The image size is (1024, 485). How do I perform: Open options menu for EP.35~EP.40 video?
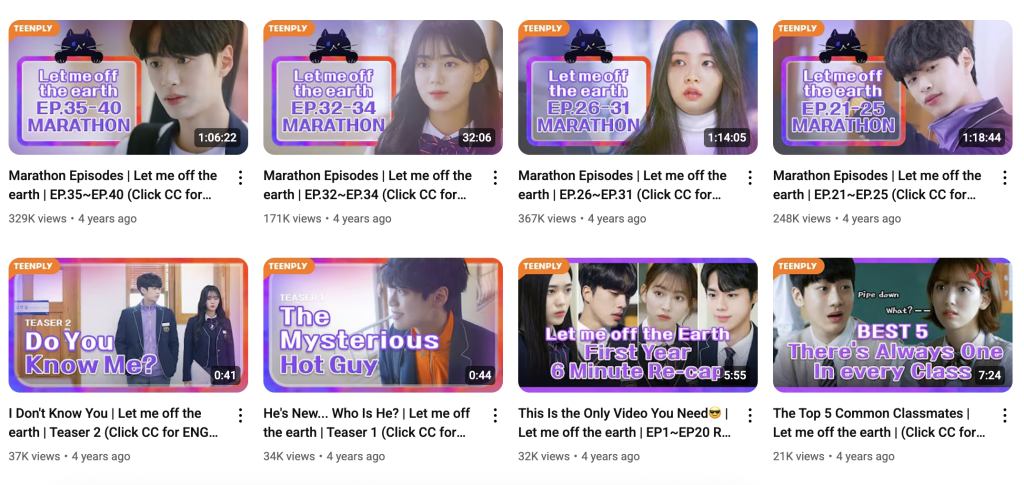tap(240, 178)
